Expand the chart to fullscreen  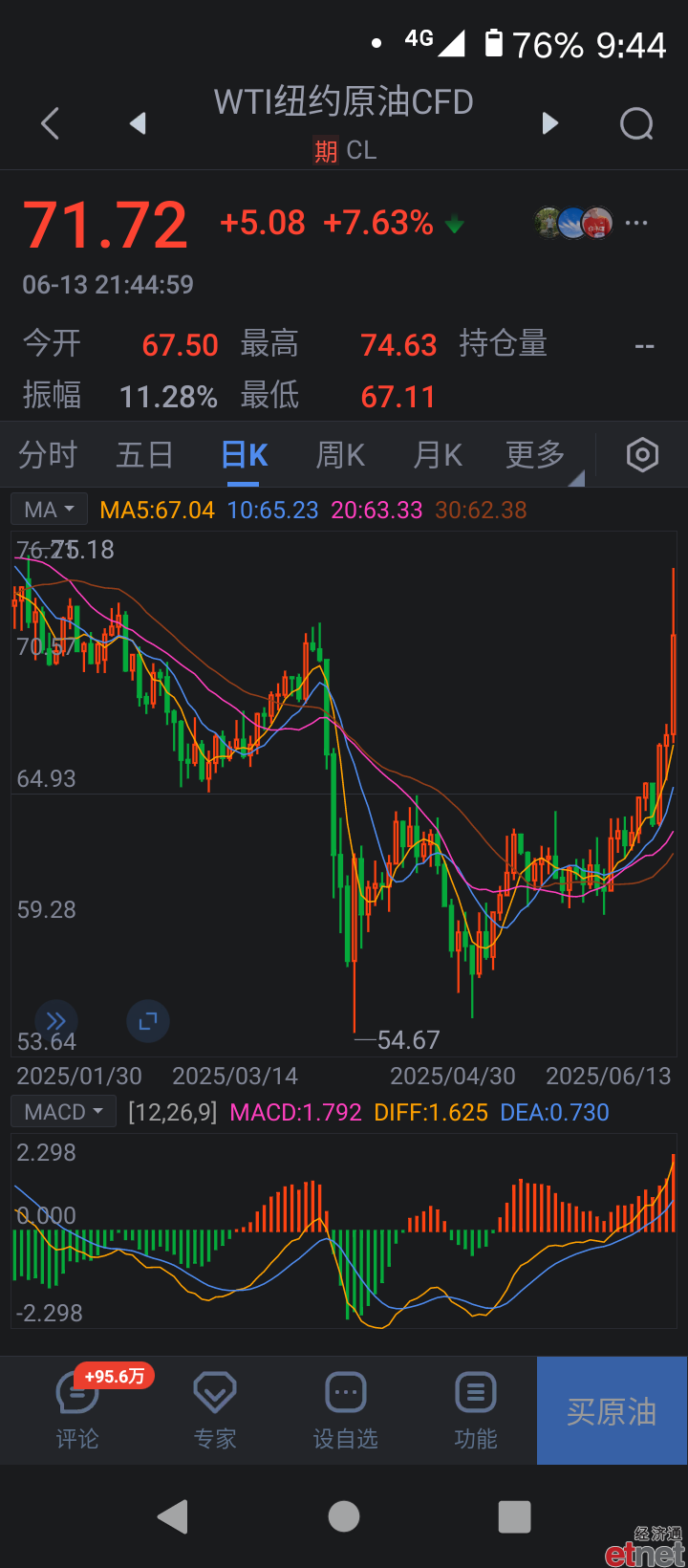coord(148,1021)
